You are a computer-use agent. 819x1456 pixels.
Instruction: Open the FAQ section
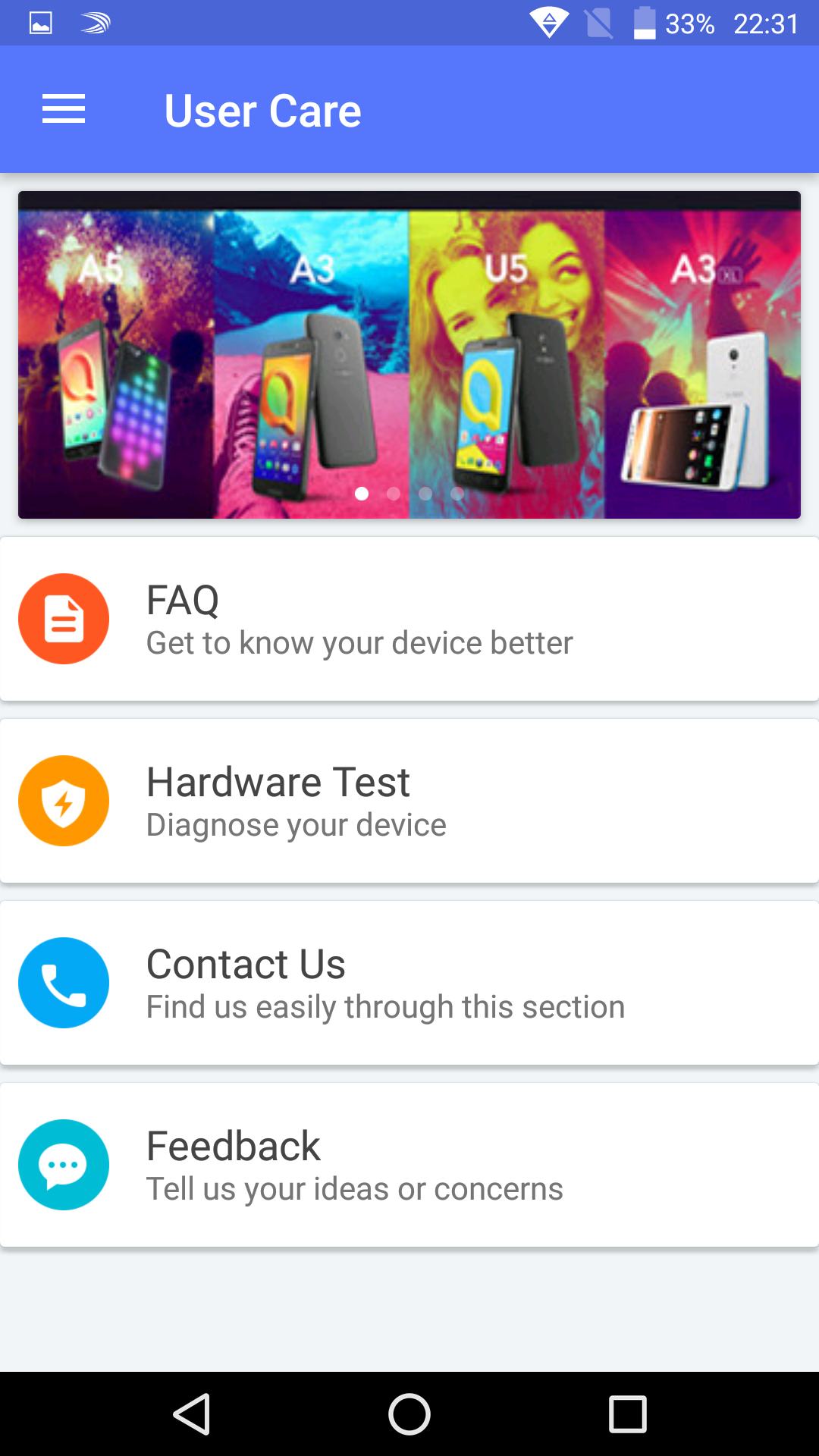pyautogui.click(x=409, y=619)
